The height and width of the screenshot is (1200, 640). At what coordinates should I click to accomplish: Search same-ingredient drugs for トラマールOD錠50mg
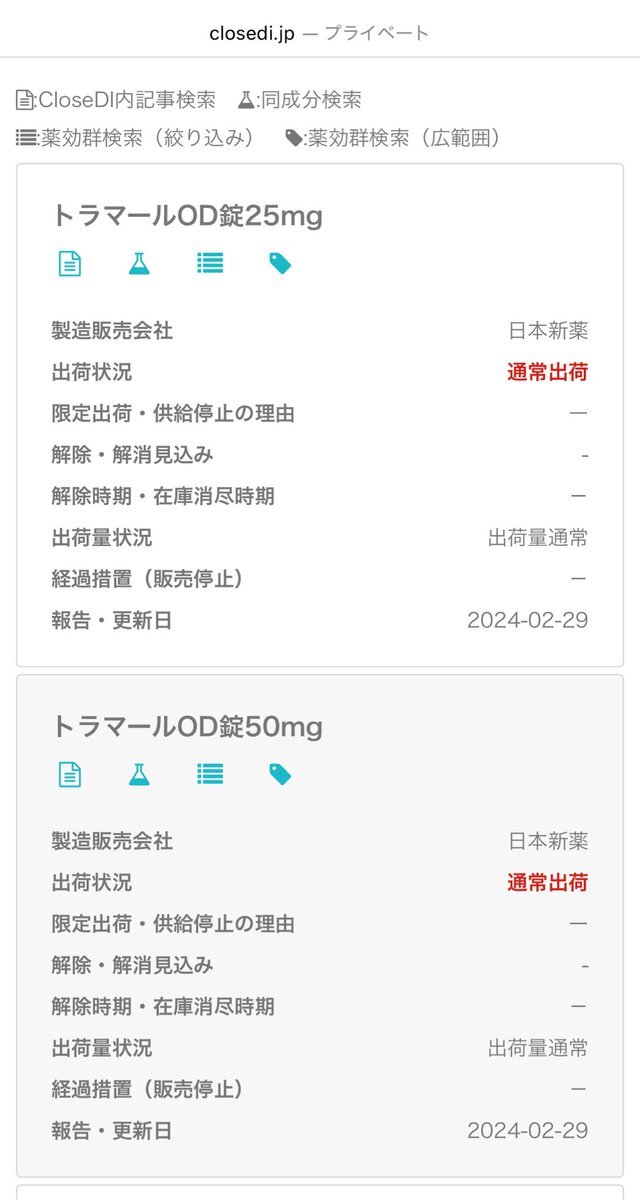139,774
